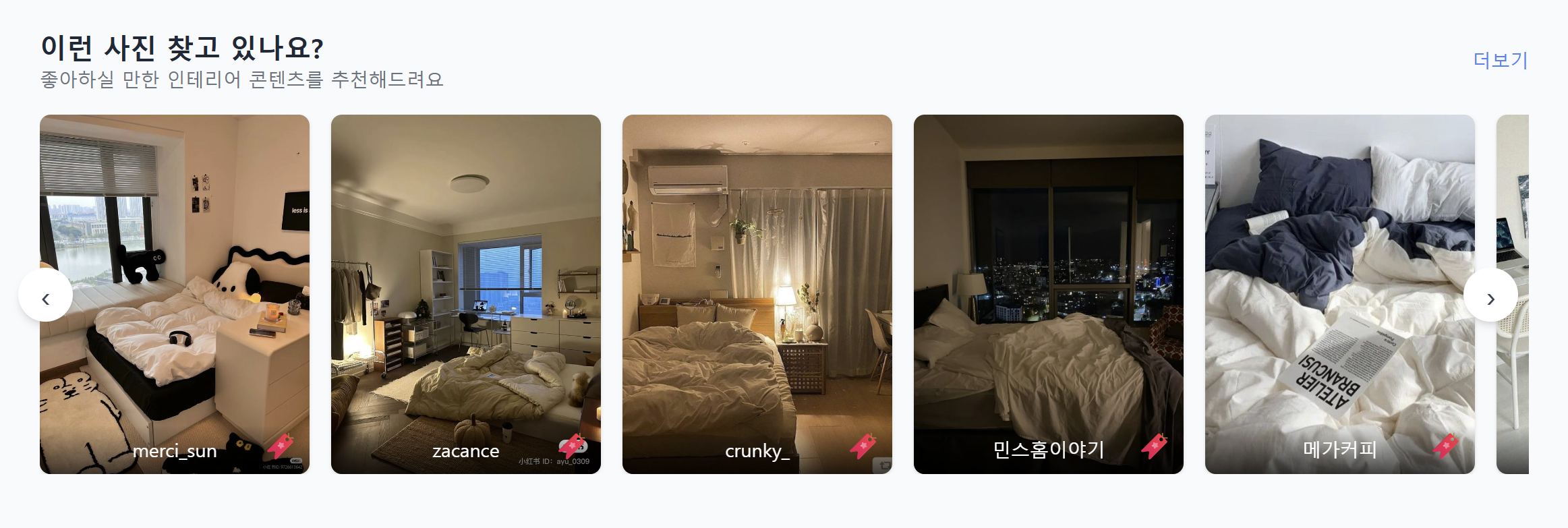The image size is (1568, 528).
Task: Bookmark the crunky_ photo
Action: coord(863,446)
